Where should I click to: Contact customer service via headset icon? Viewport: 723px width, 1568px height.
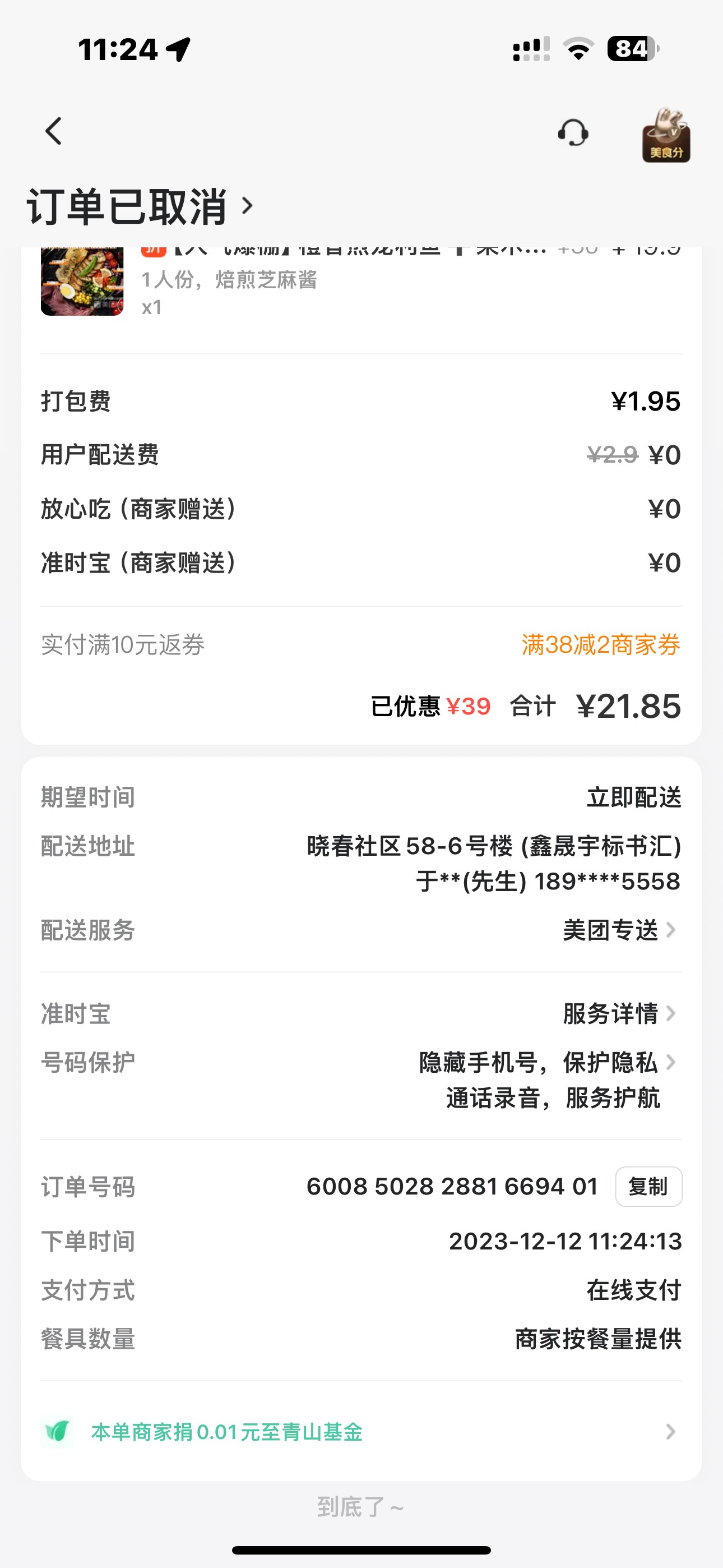573,133
